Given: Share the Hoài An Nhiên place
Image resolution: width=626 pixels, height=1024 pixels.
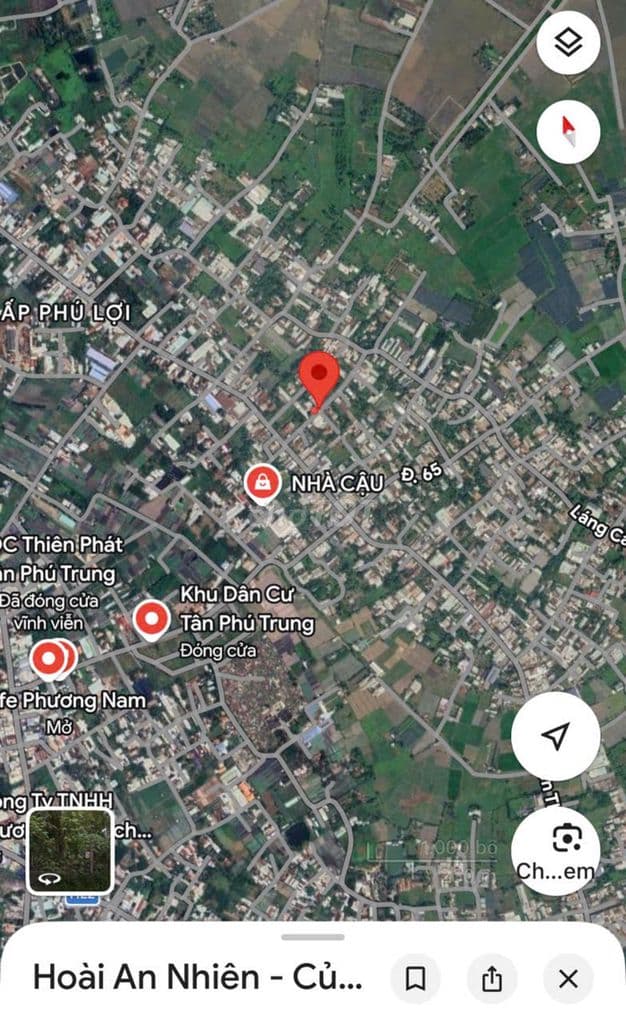Looking at the screenshot, I should click(x=492, y=978).
